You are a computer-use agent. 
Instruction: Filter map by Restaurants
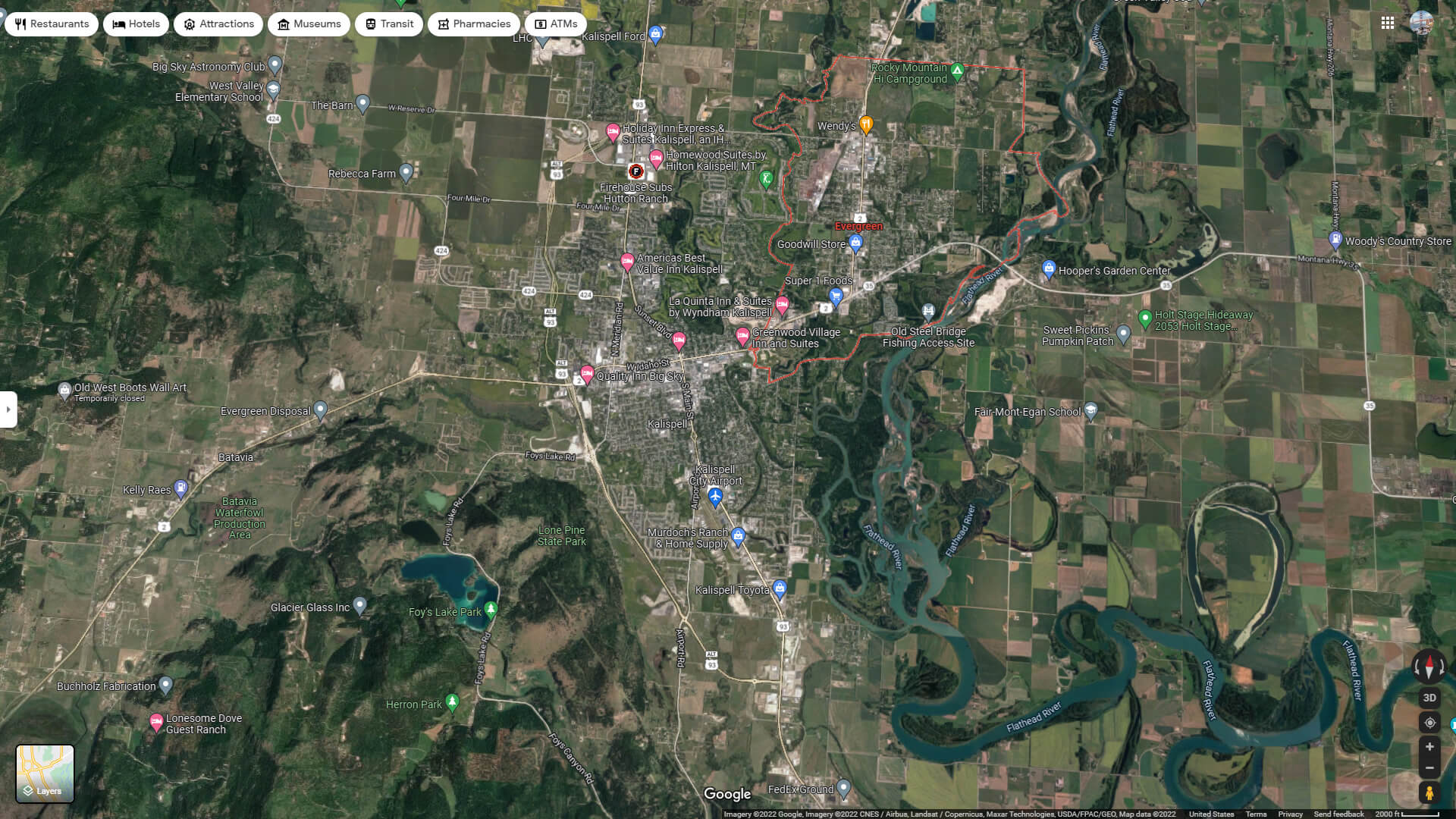pos(52,24)
